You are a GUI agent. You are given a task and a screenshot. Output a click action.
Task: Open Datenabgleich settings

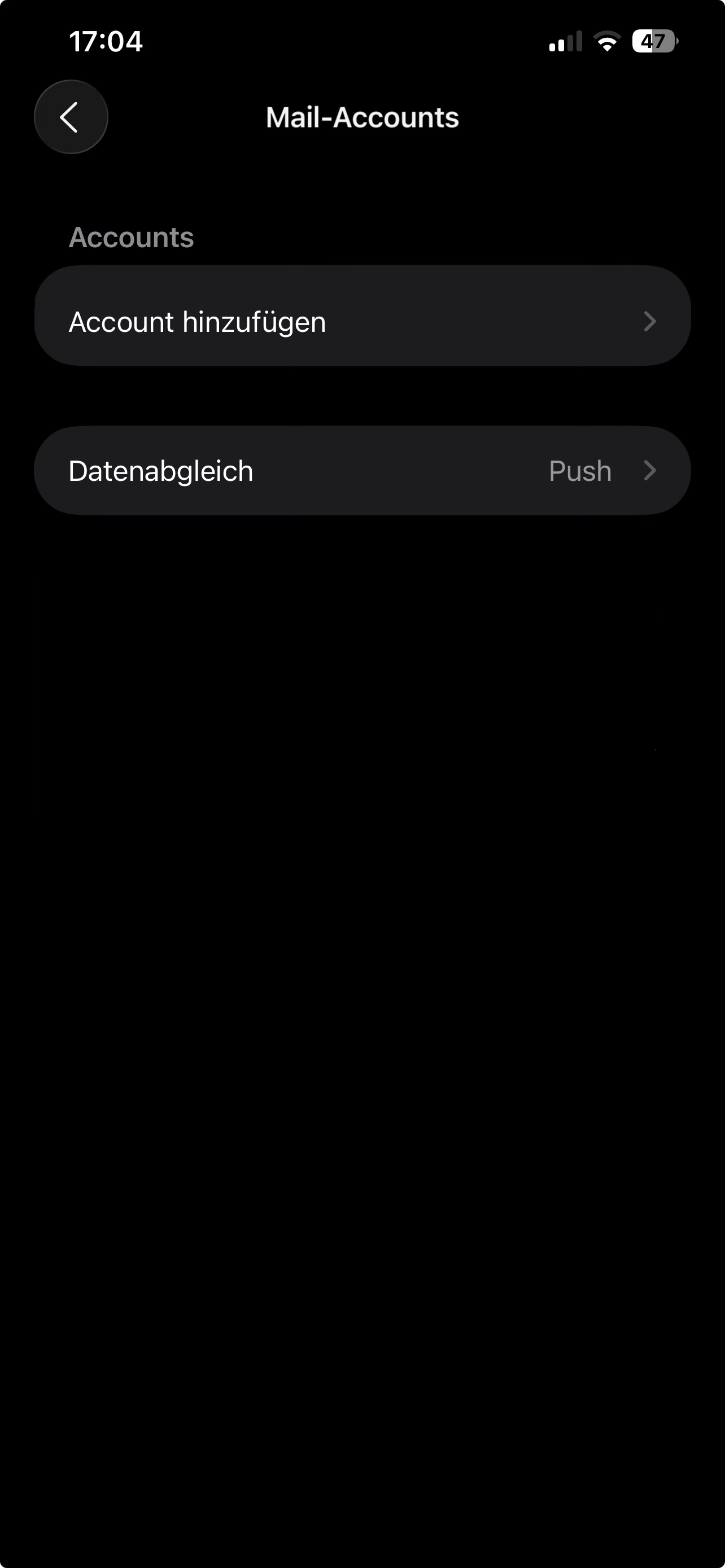pyautogui.click(x=362, y=471)
